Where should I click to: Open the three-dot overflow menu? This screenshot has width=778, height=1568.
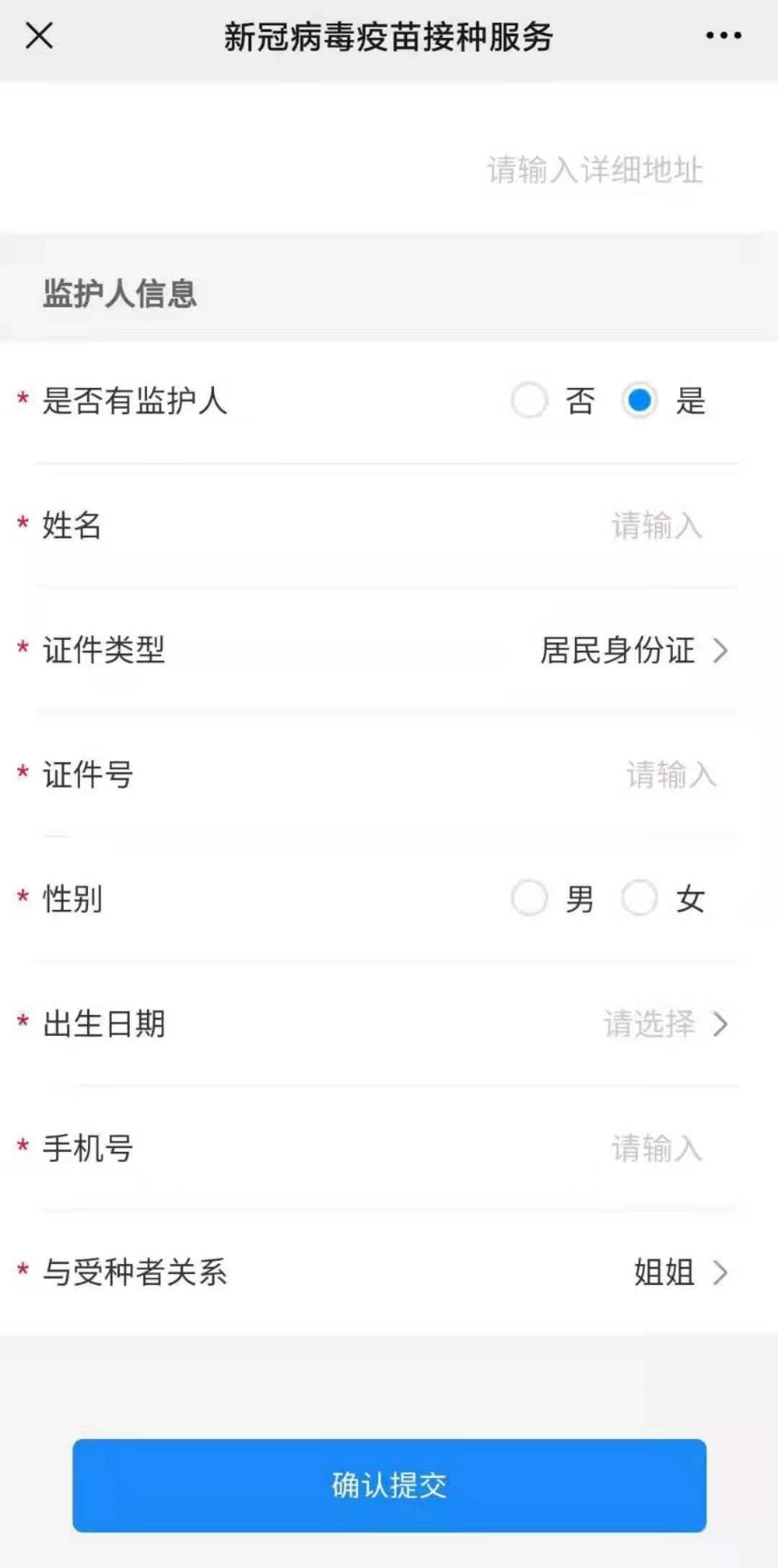click(723, 35)
